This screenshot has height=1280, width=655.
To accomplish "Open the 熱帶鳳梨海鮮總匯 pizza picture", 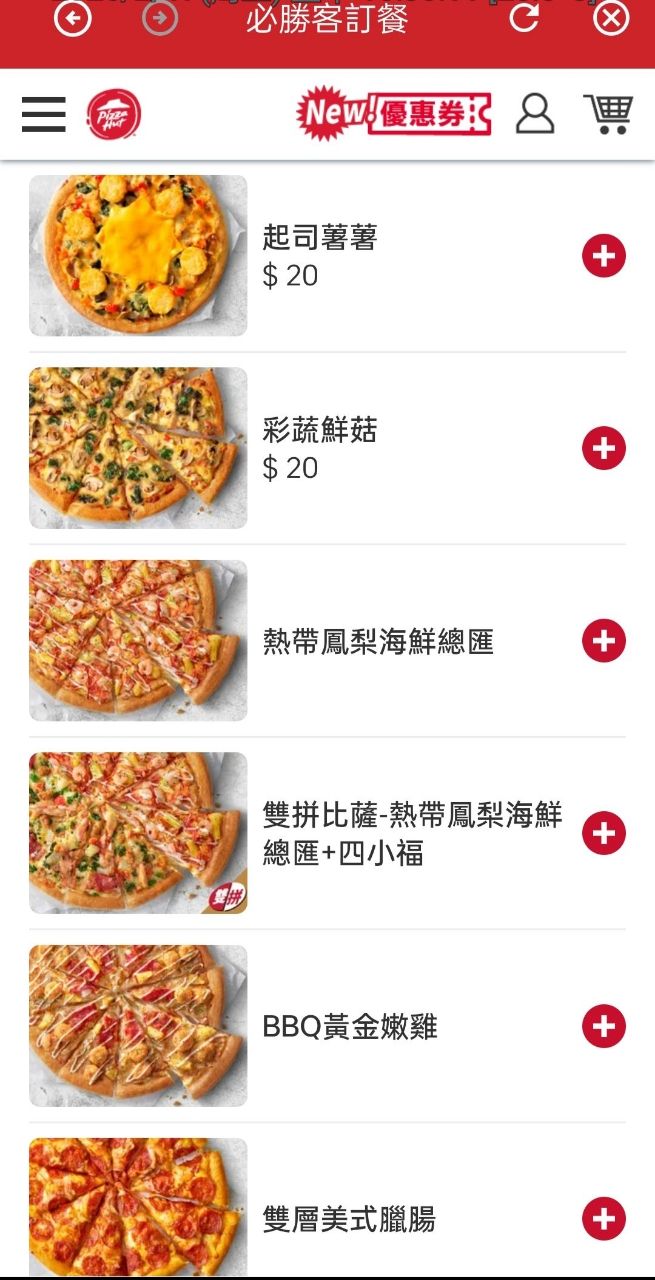I will click(x=138, y=641).
